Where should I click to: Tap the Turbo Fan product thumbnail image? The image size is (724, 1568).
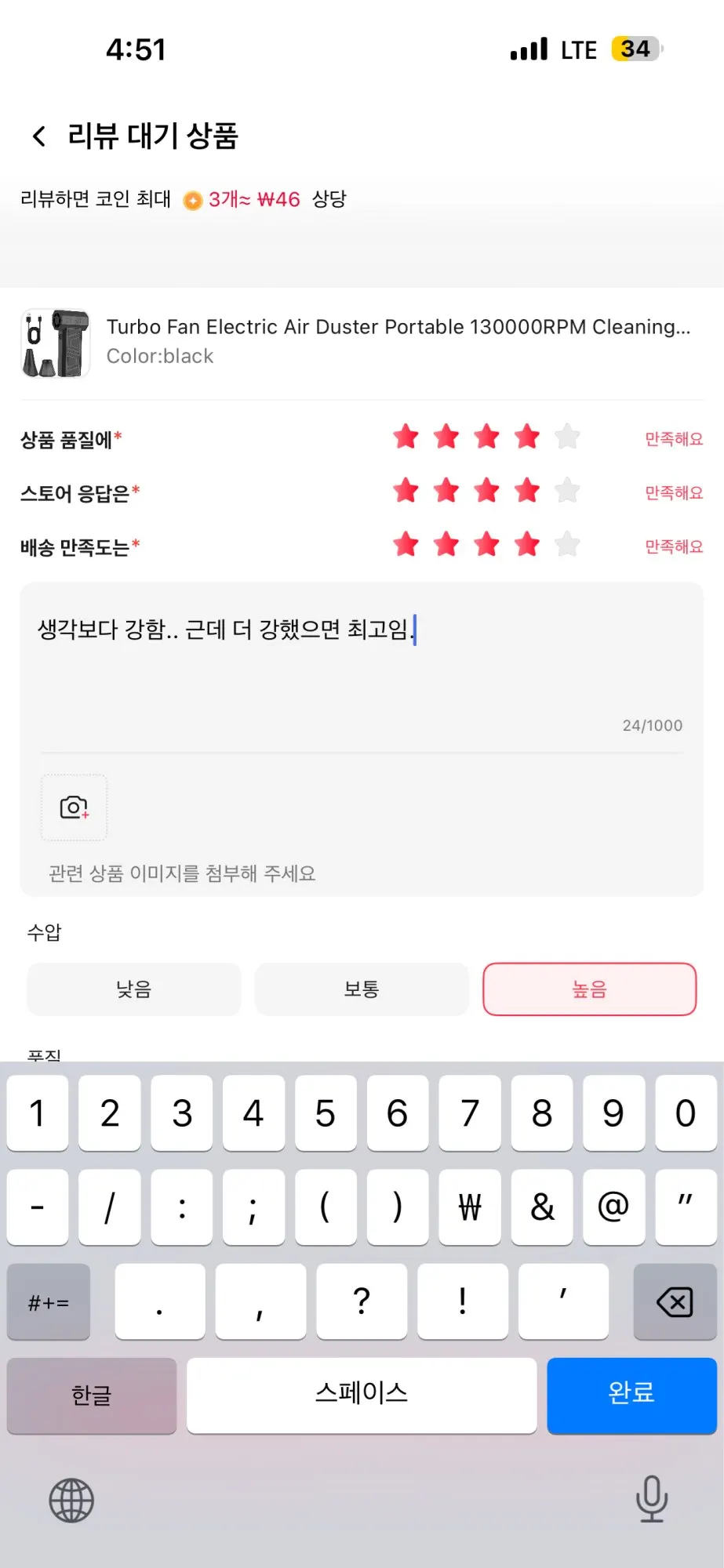point(55,343)
